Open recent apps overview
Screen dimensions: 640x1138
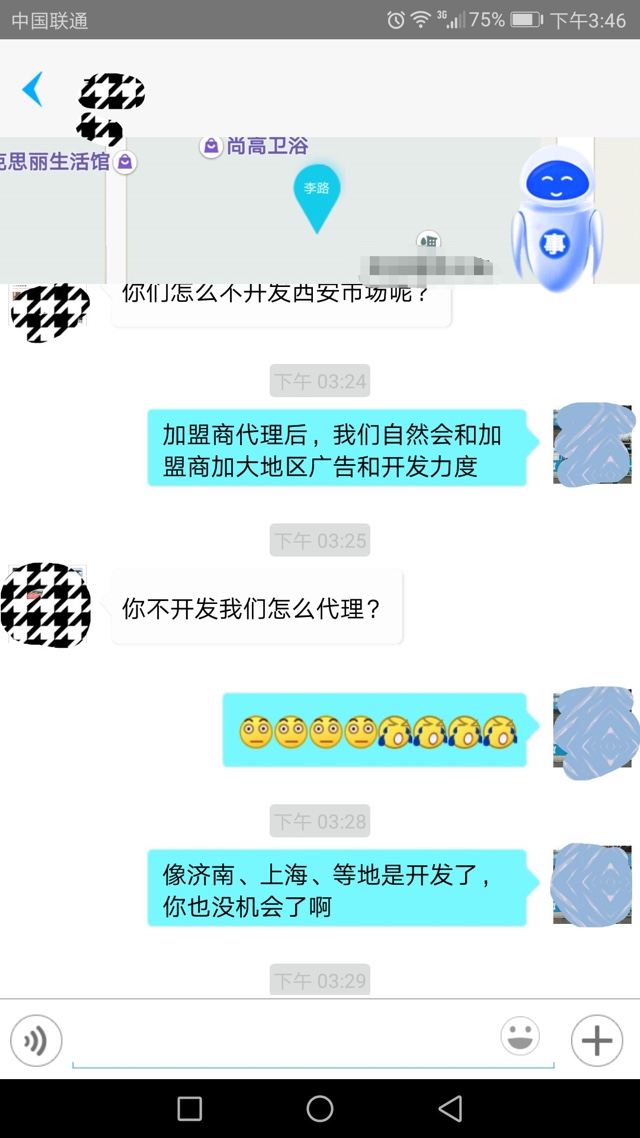189,1108
